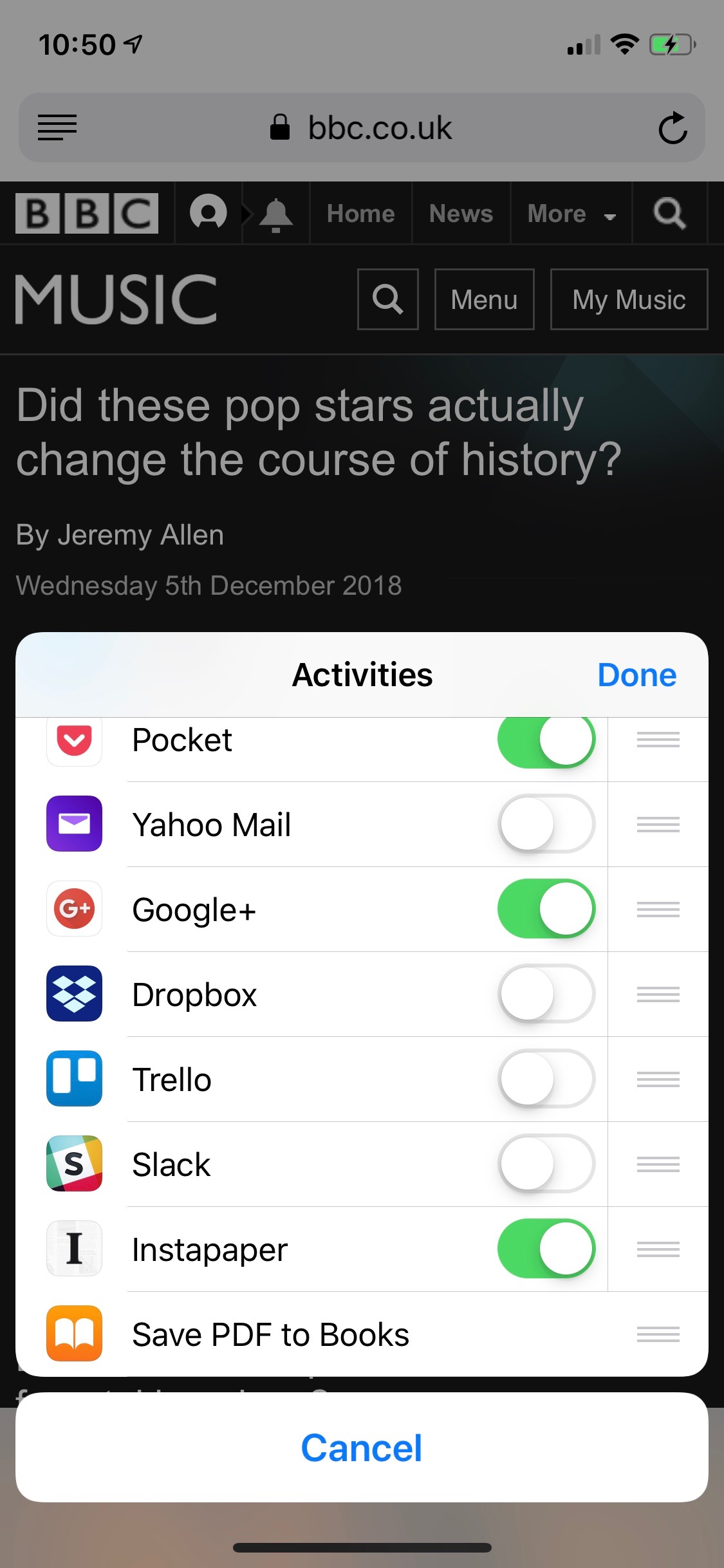Image resolution: width=724 pixels, height=1568 pixels.
Task: Tap the Pocket app icon
Action: 74,740
